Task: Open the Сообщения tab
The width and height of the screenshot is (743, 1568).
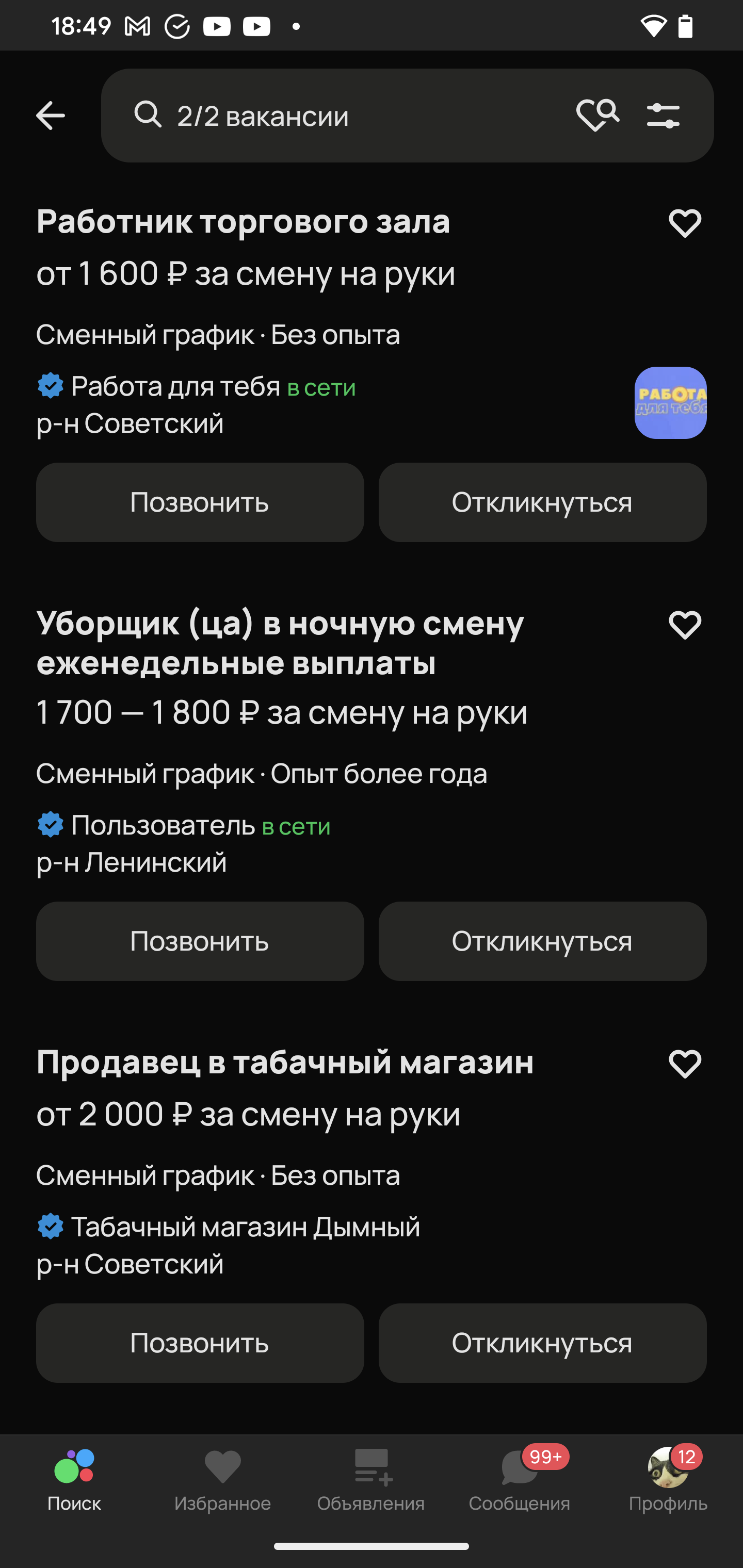Action: pos(520,1480)
